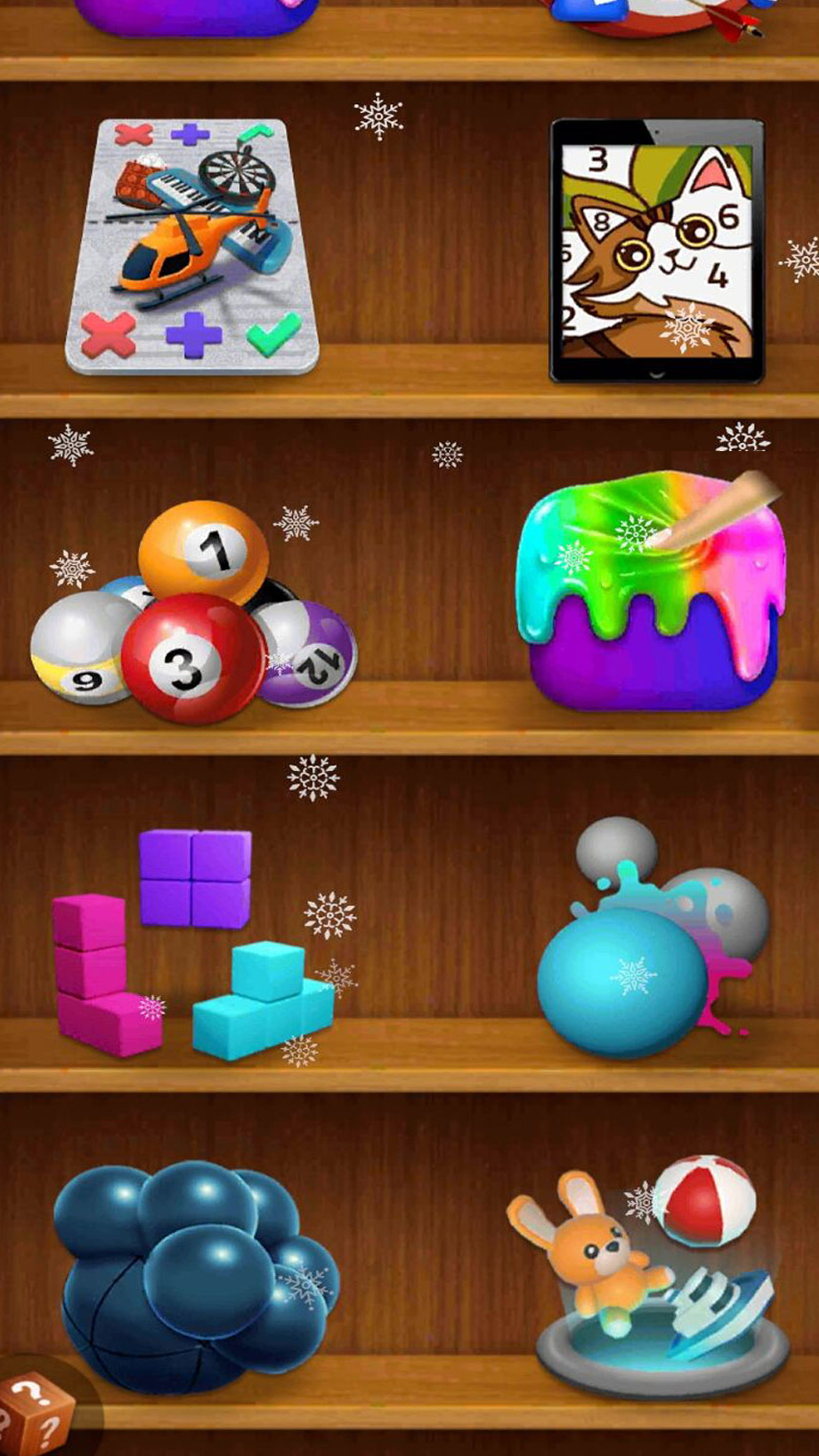This screenshot has width=819, height=1456.
Task: Launch the cat color-by-number tablet
Action: pyautogui.click(x=657, y=250)
